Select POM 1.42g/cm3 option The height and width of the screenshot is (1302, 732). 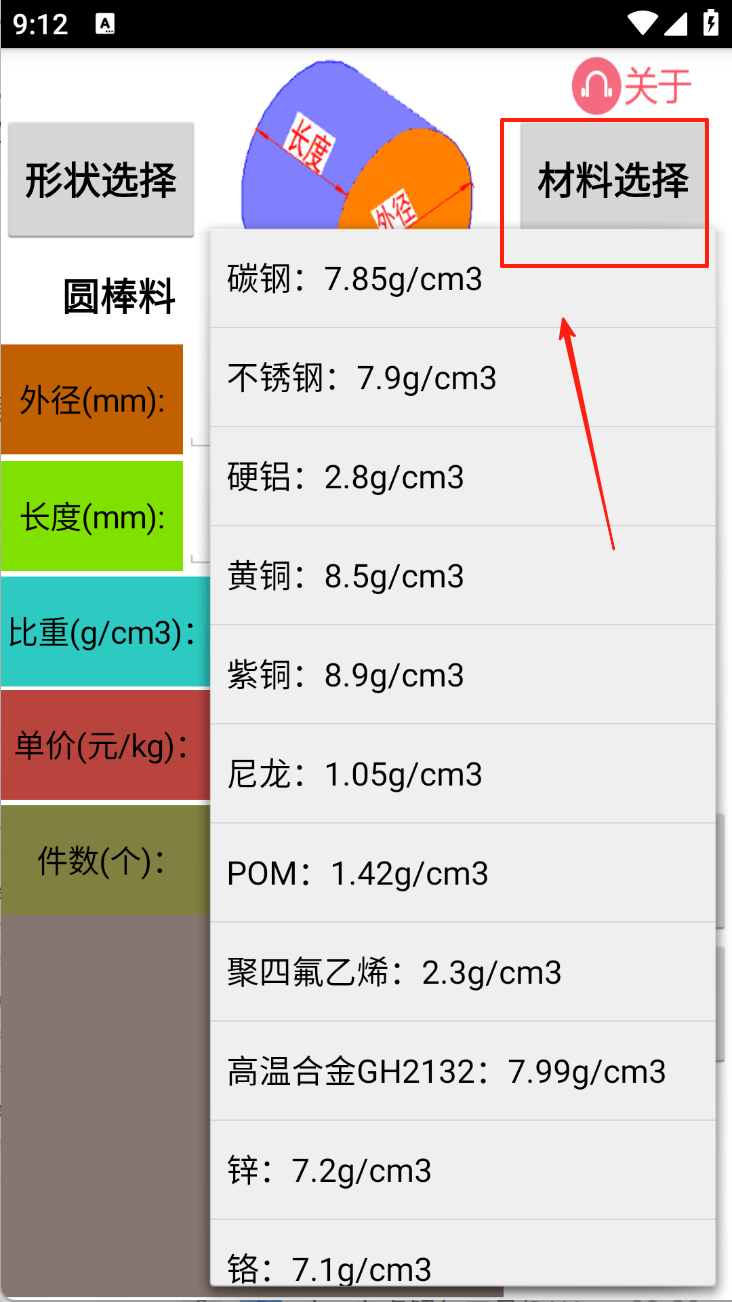462,873
